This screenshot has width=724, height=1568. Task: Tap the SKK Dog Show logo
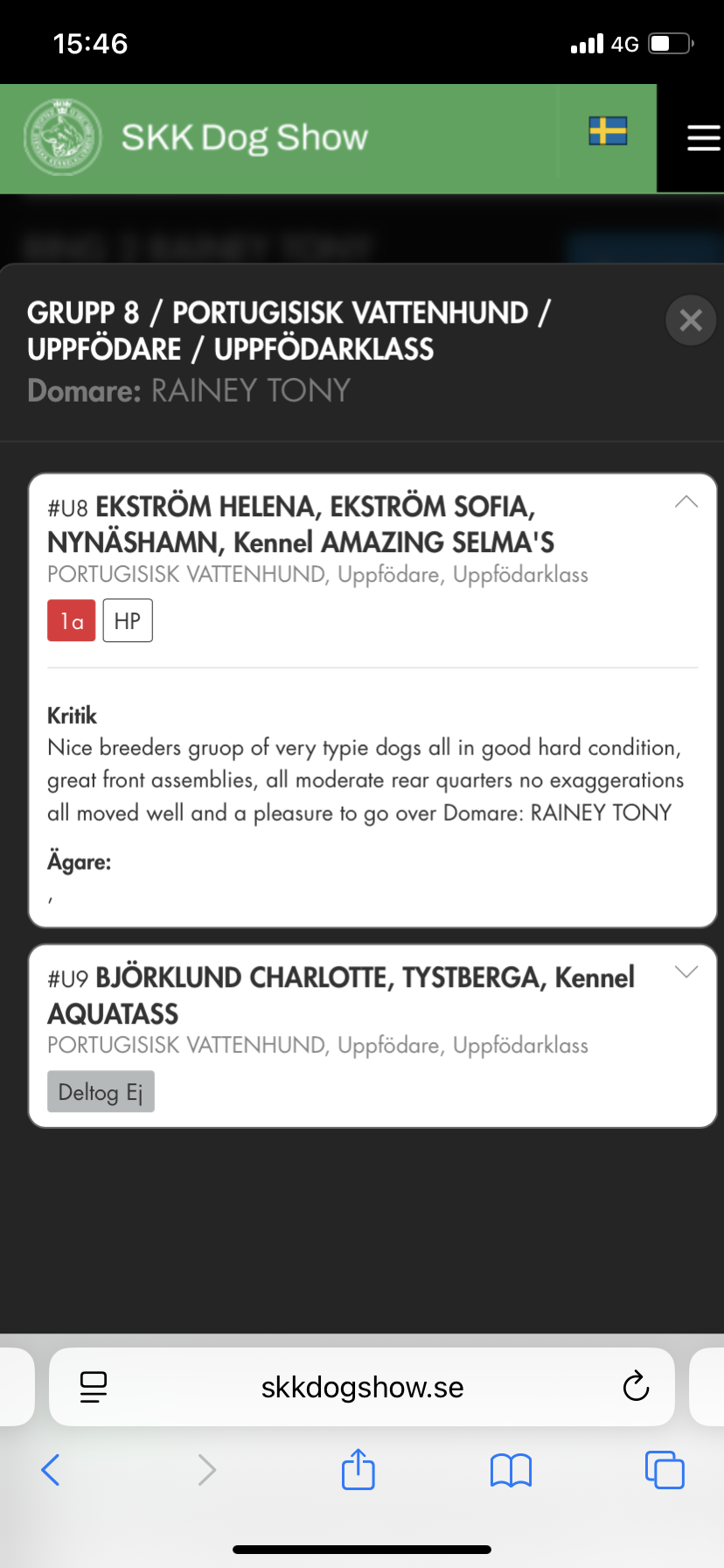click(x=62, y=137)
